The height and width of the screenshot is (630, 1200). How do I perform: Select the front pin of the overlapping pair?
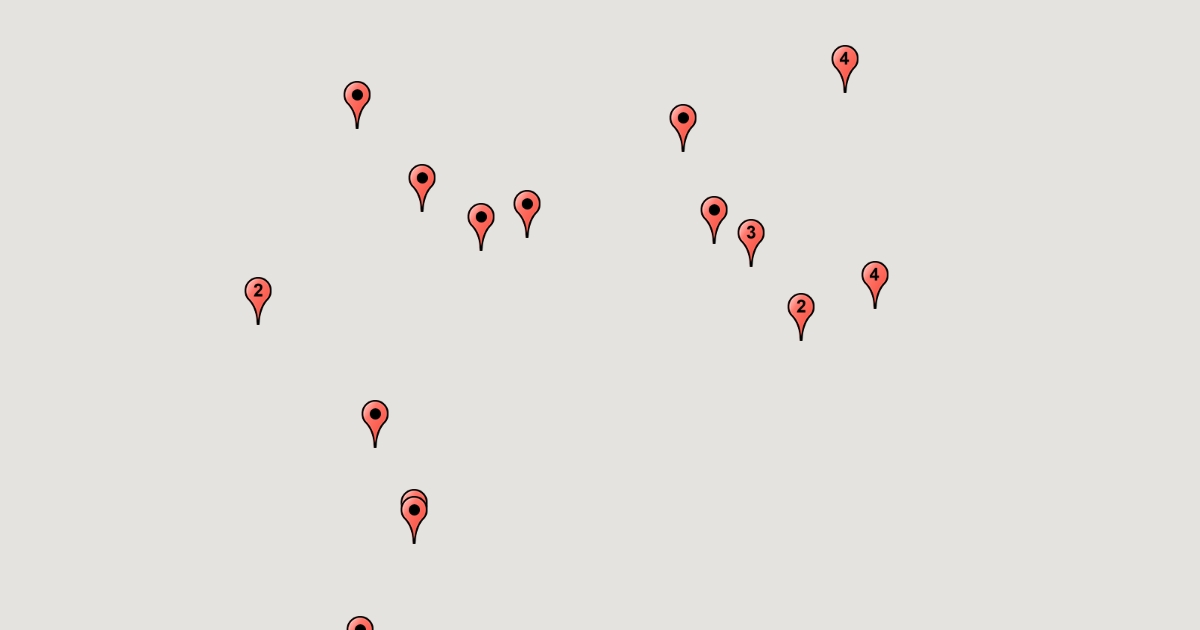(414, 513)
